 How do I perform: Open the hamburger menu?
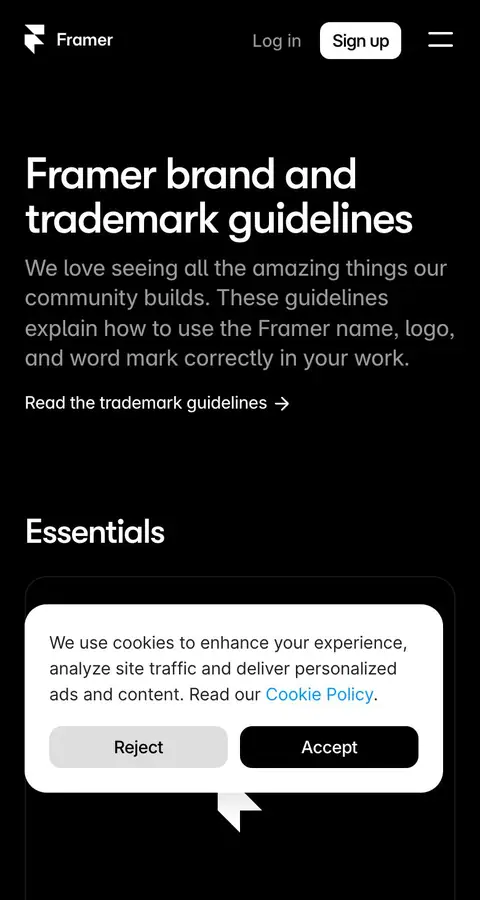point(440,40)
